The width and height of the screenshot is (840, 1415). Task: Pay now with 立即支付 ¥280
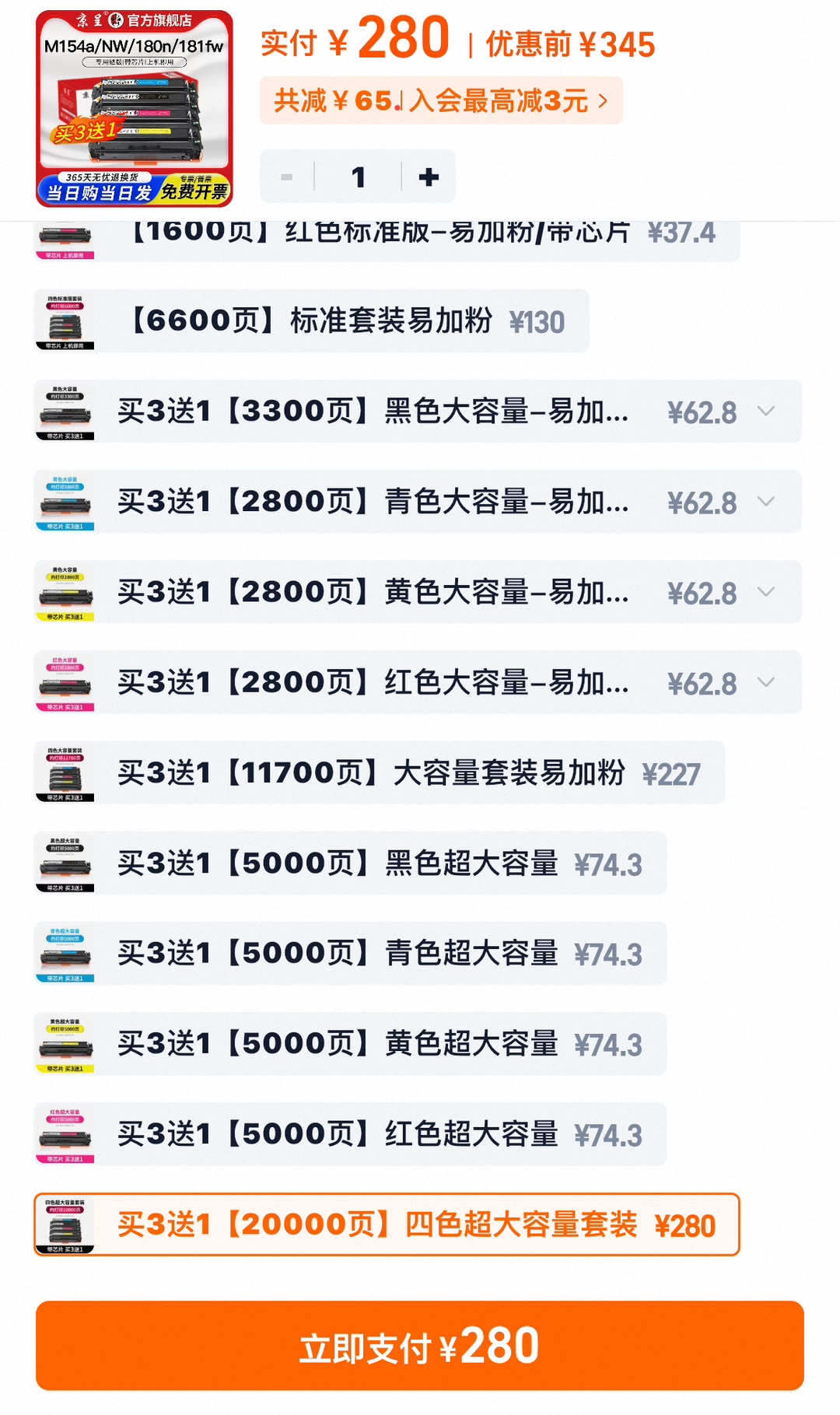point(420,1346)
